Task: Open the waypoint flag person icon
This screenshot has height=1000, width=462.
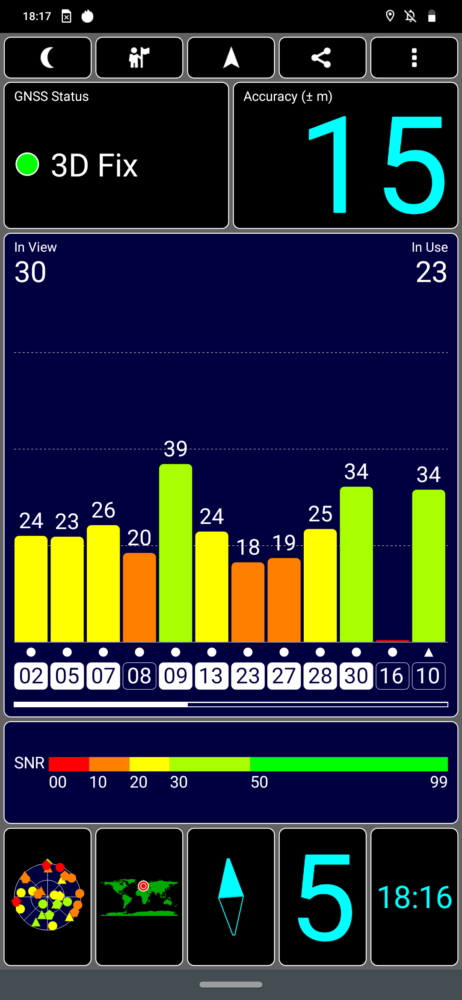Action: 139,57
